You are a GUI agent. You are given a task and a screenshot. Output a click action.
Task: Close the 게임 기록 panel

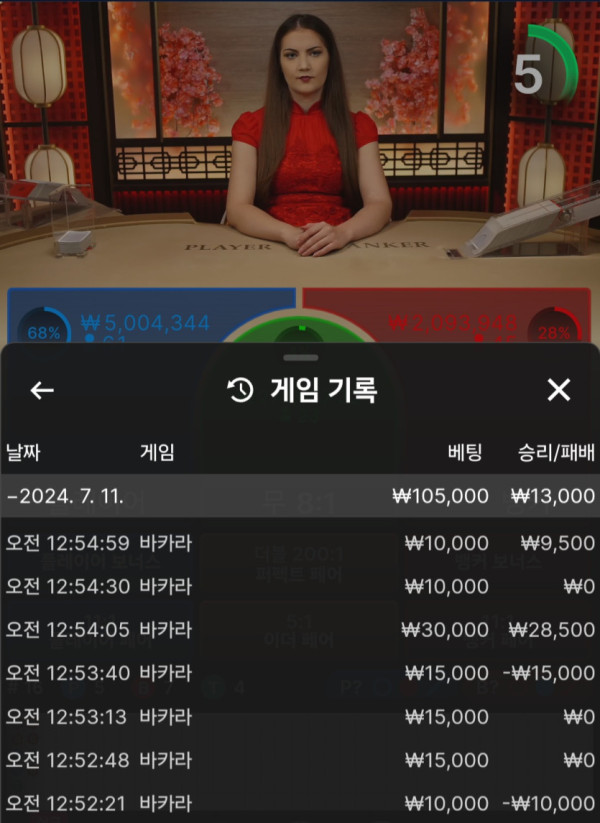558,390
